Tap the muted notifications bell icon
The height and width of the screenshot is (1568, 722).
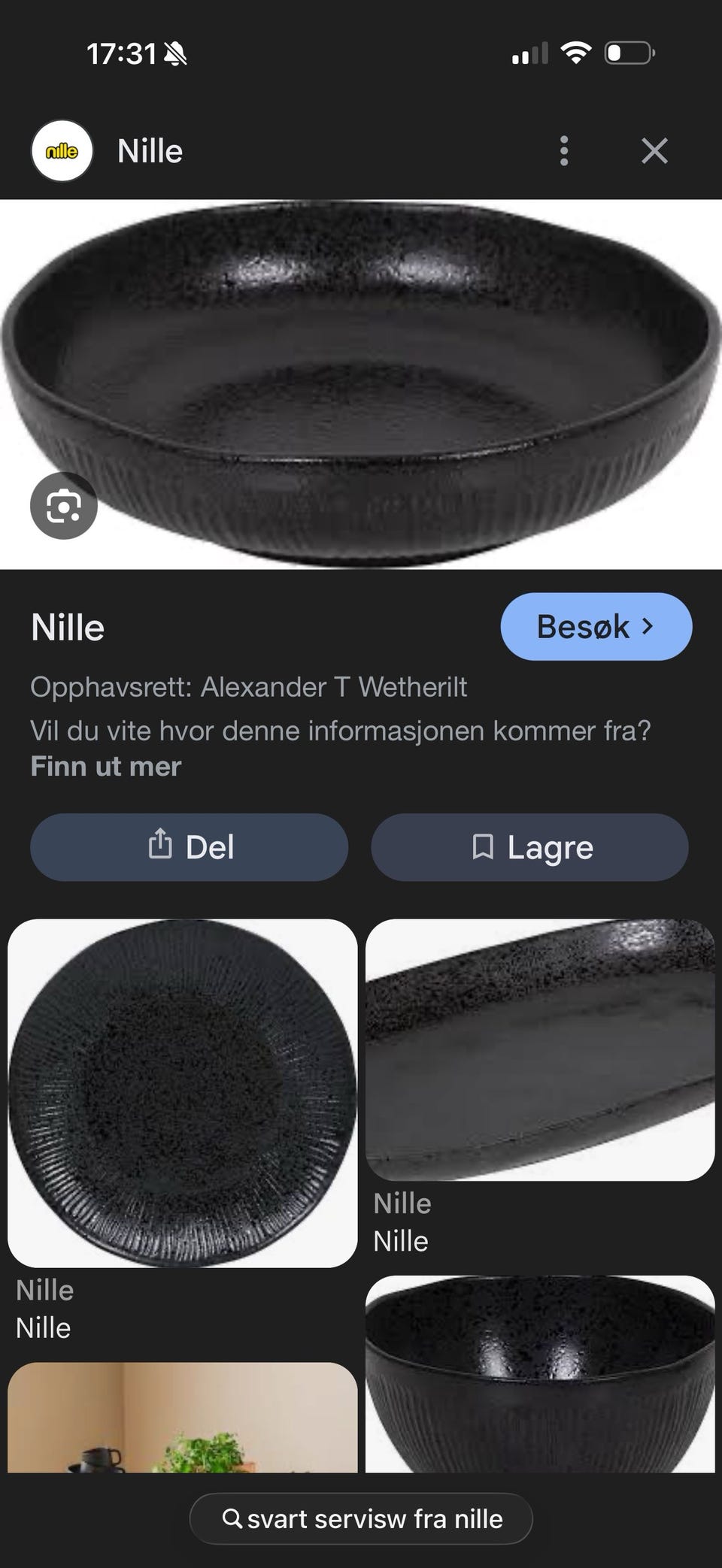(174, 53)
